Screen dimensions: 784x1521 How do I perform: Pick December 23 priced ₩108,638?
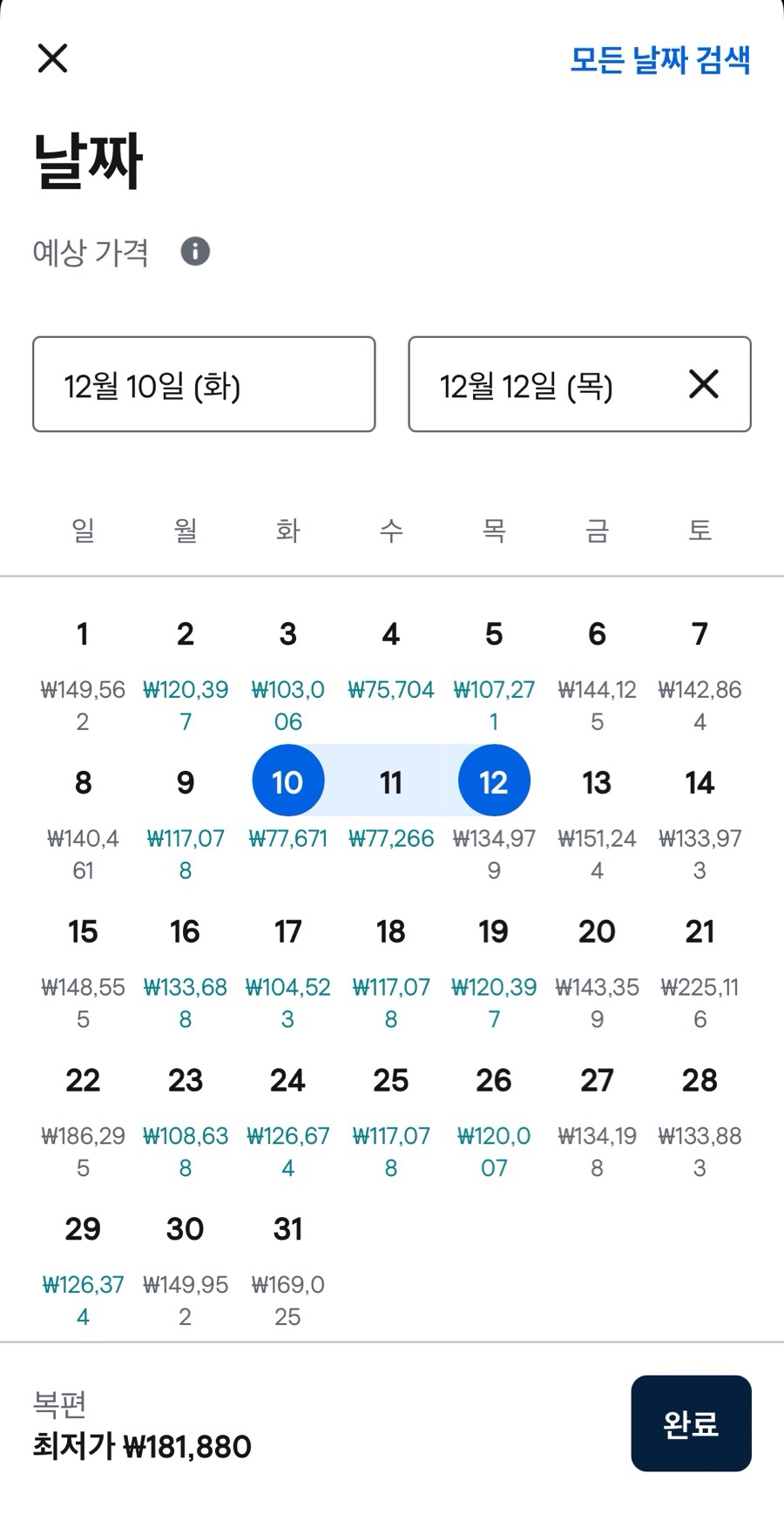coord(186,1118)
